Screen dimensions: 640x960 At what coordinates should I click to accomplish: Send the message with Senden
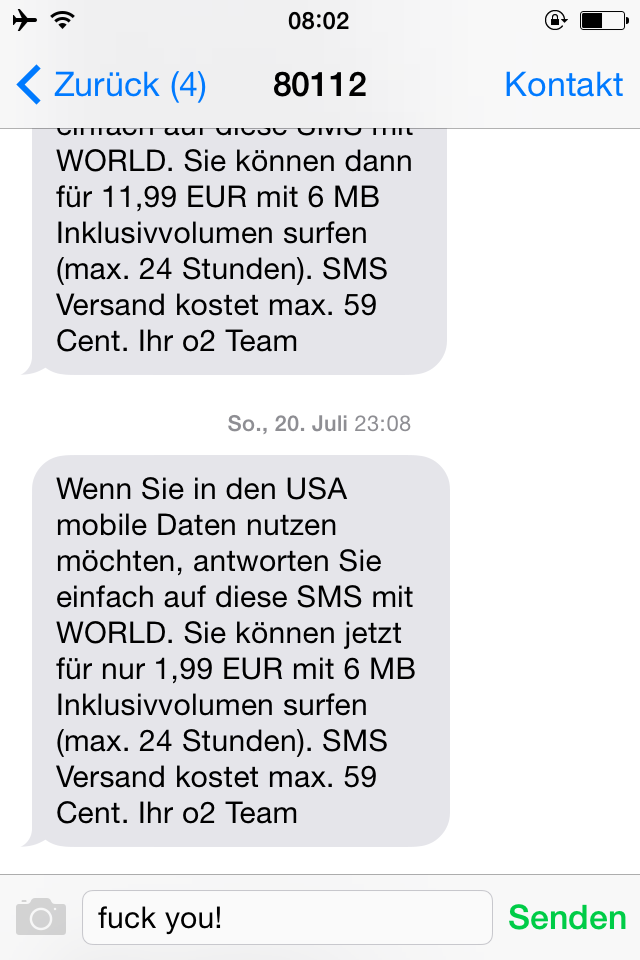pyautogui.click(x=567, y=917)
